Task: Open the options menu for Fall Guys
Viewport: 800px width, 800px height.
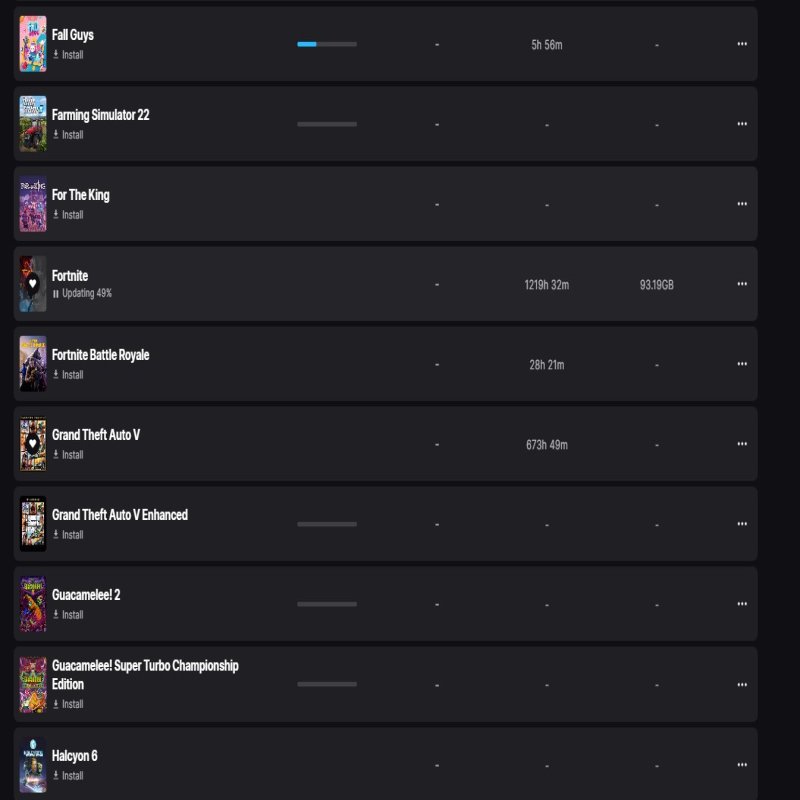Action: coord(741,44)
